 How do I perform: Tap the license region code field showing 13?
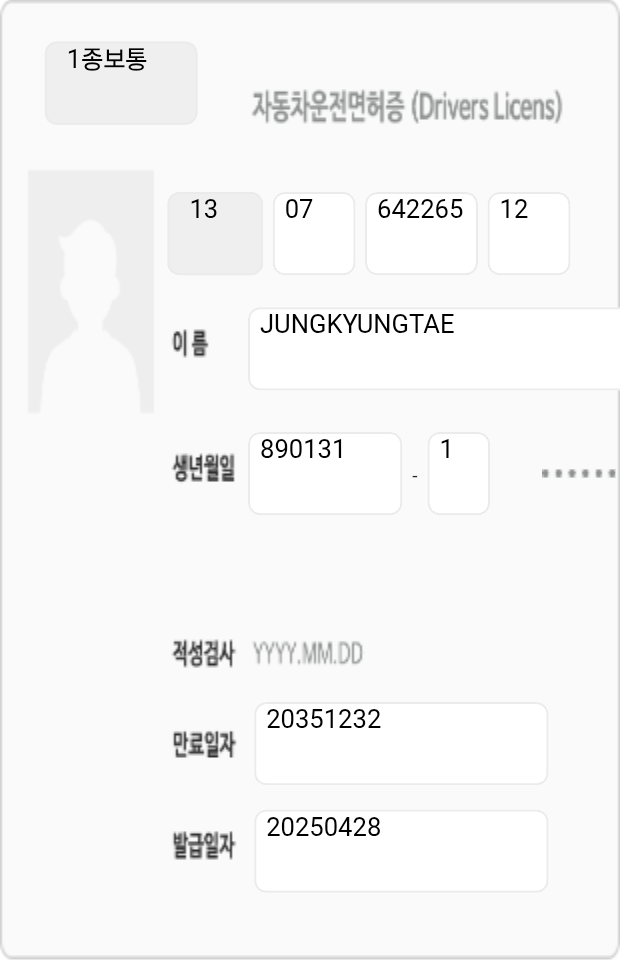(214, 233)
